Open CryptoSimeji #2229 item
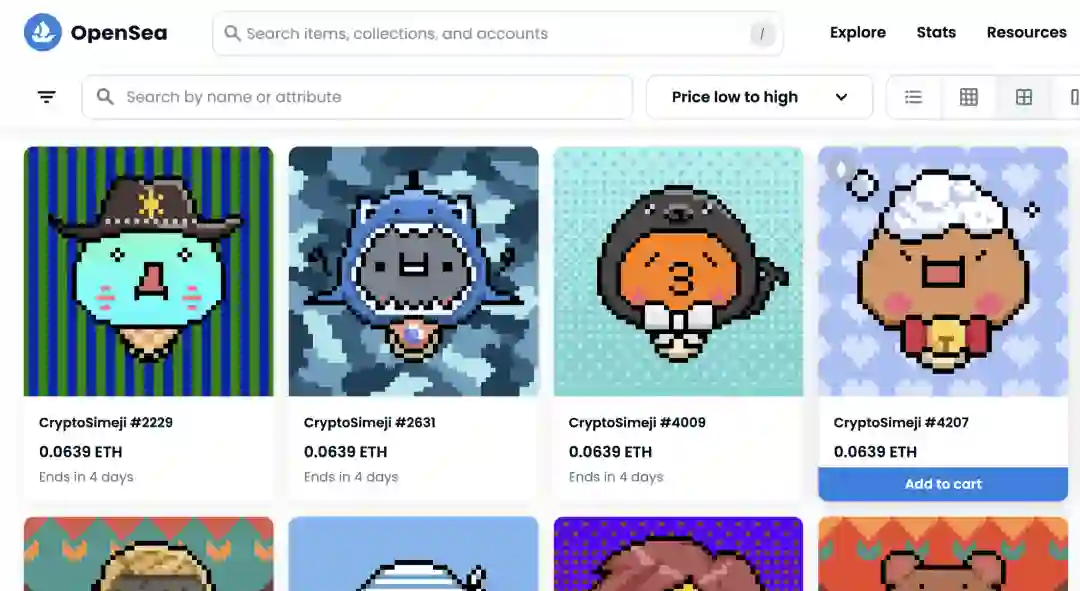 pyautogui.click(x=148, y=272)
